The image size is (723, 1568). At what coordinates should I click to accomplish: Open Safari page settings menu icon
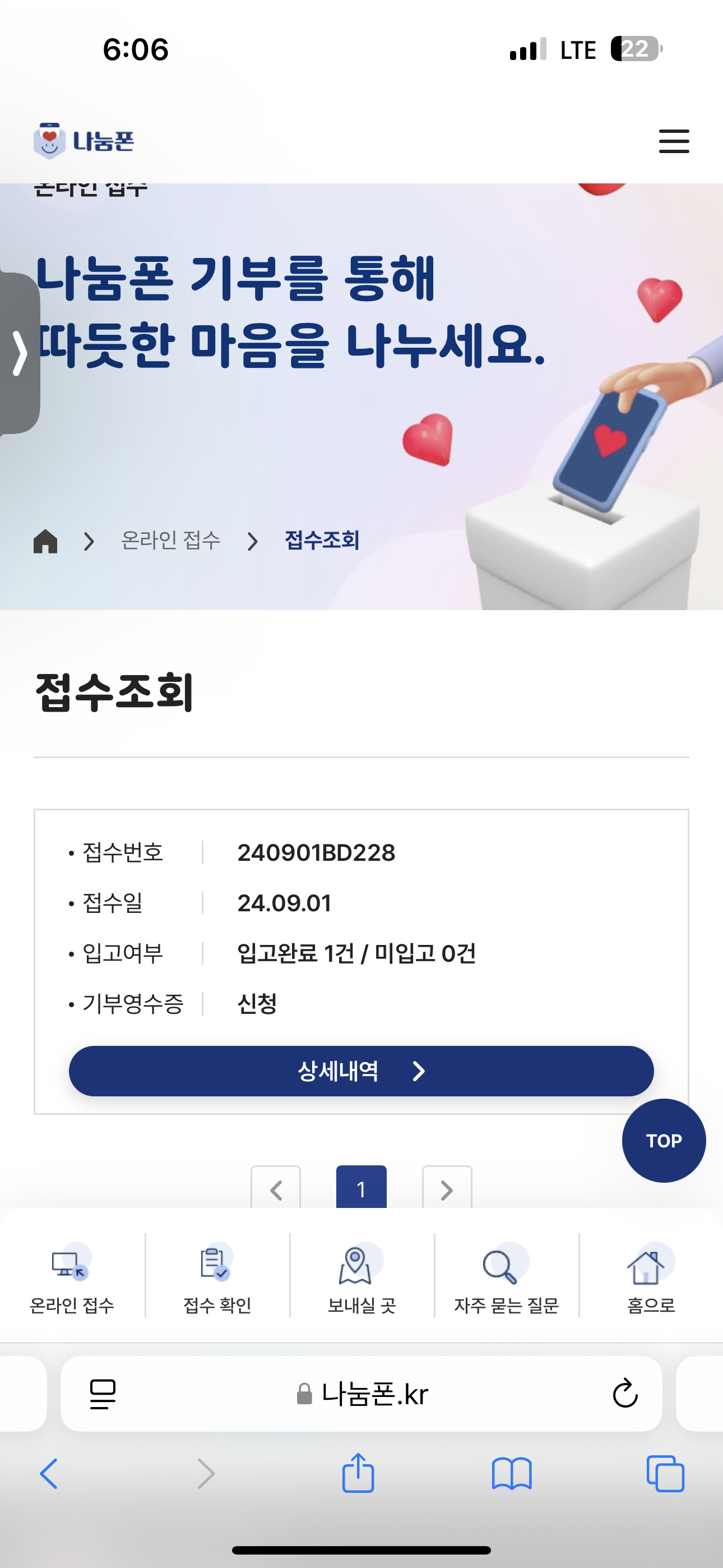coord(102,1393)
